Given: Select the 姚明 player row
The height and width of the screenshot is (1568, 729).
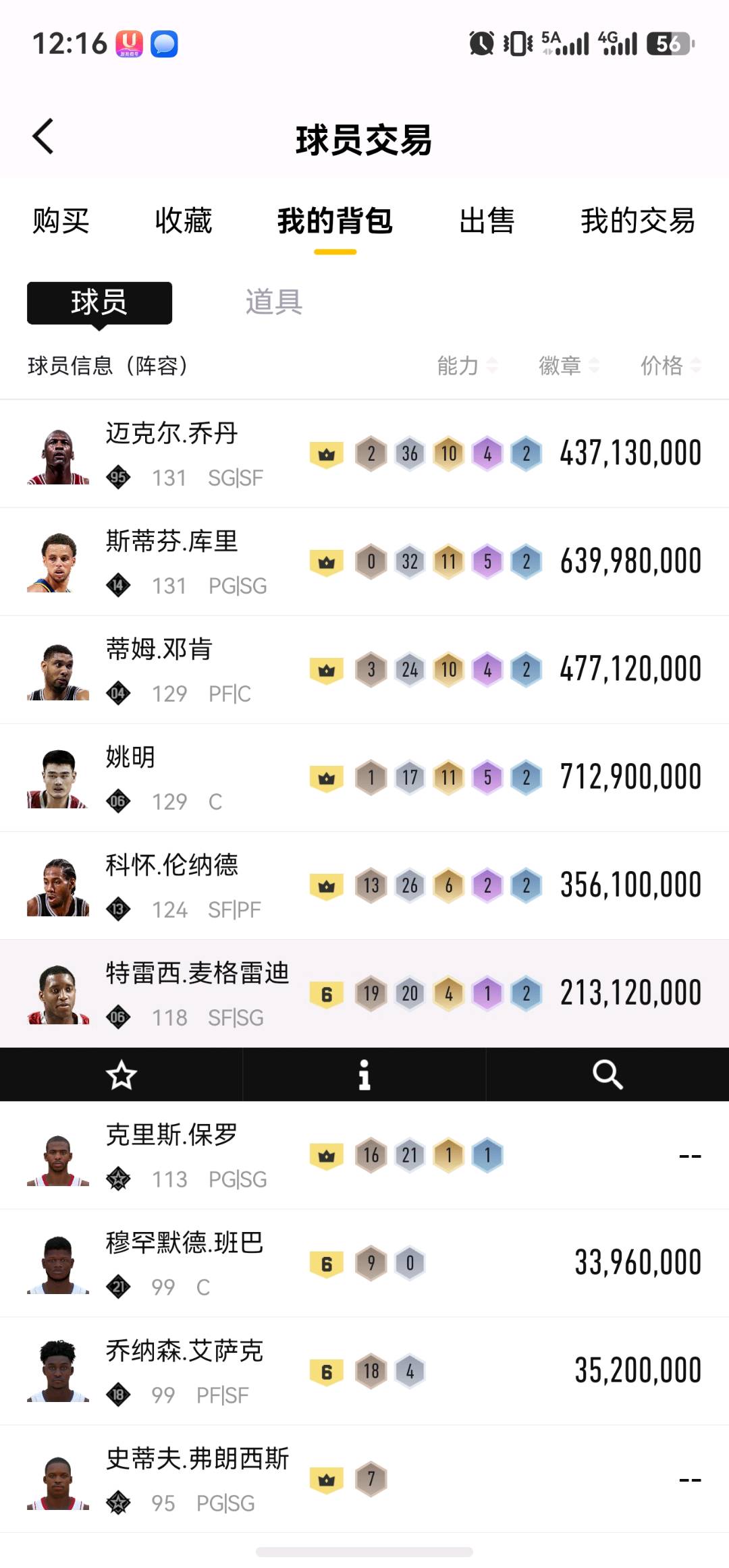Looking at the screenshot, I should [364, 778].
